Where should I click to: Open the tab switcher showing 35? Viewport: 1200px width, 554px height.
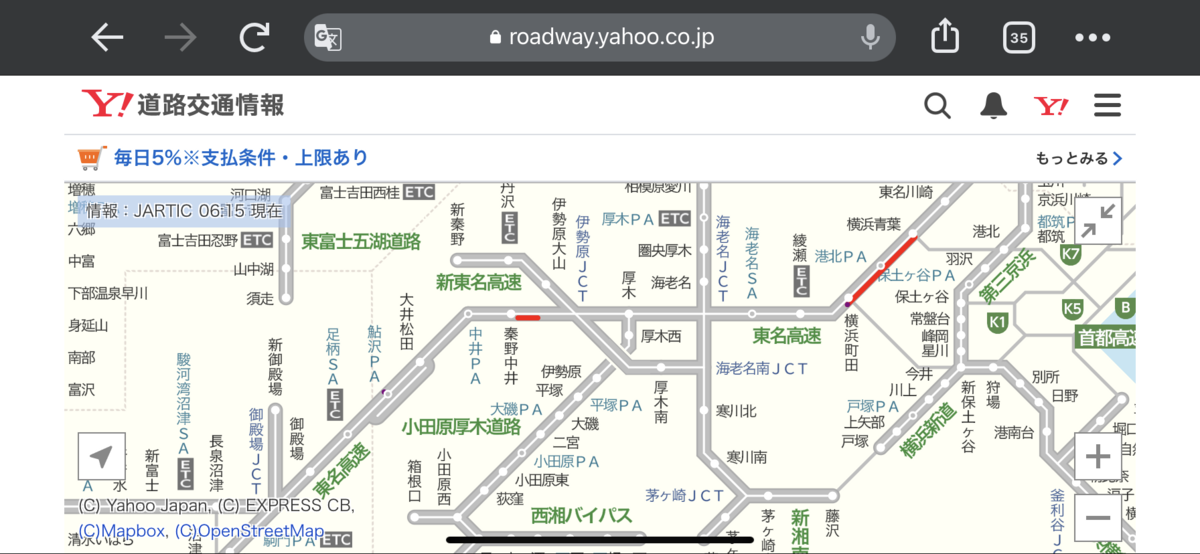(x=1018, y=38)
